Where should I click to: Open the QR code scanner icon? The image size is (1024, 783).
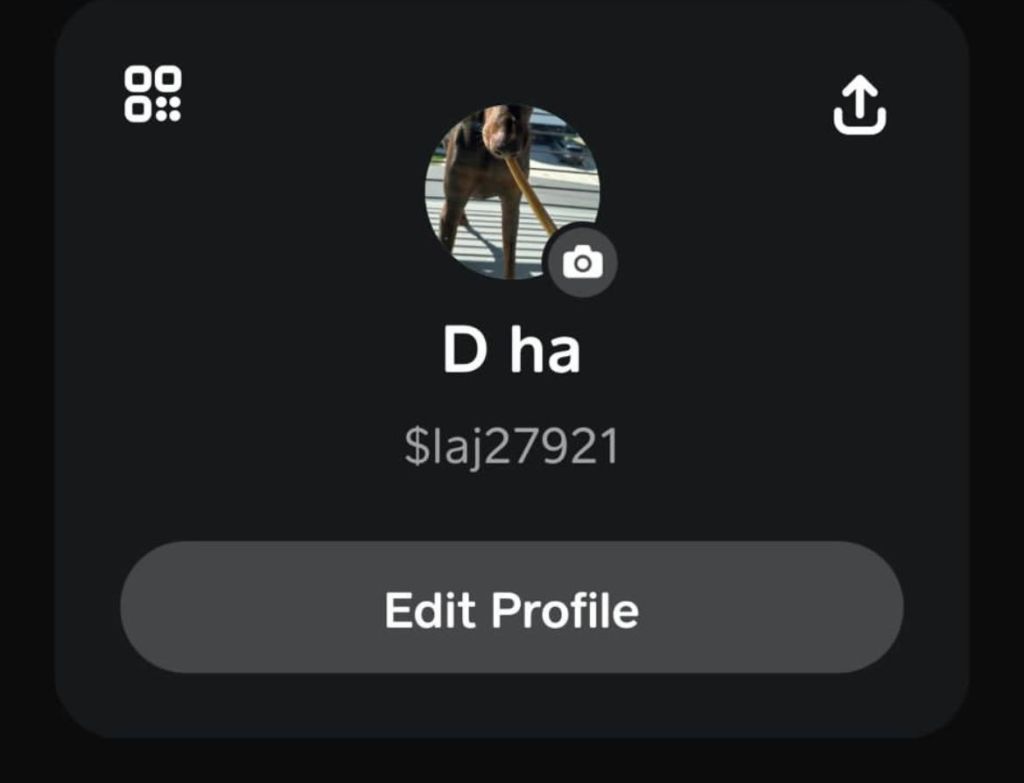click(152, 94)
